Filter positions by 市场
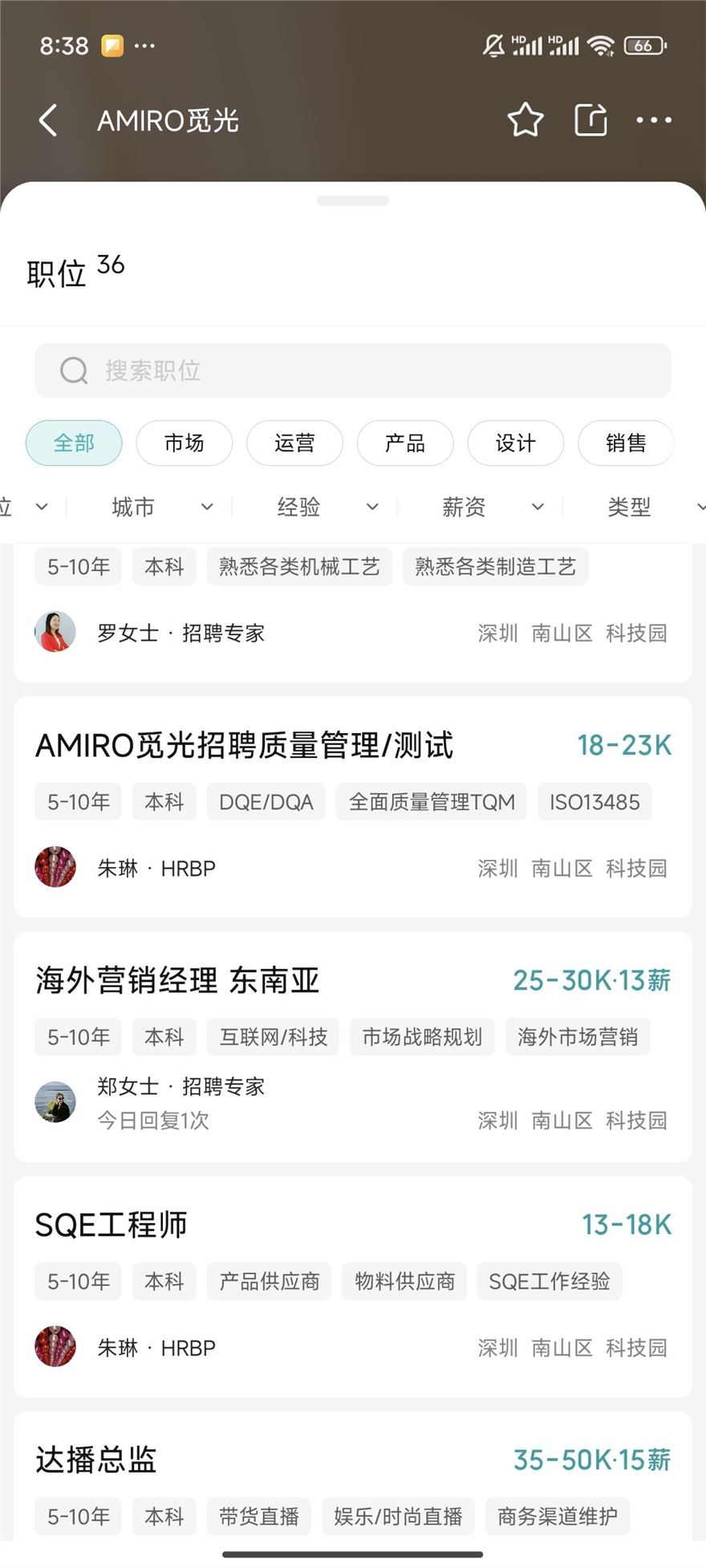 185,443
